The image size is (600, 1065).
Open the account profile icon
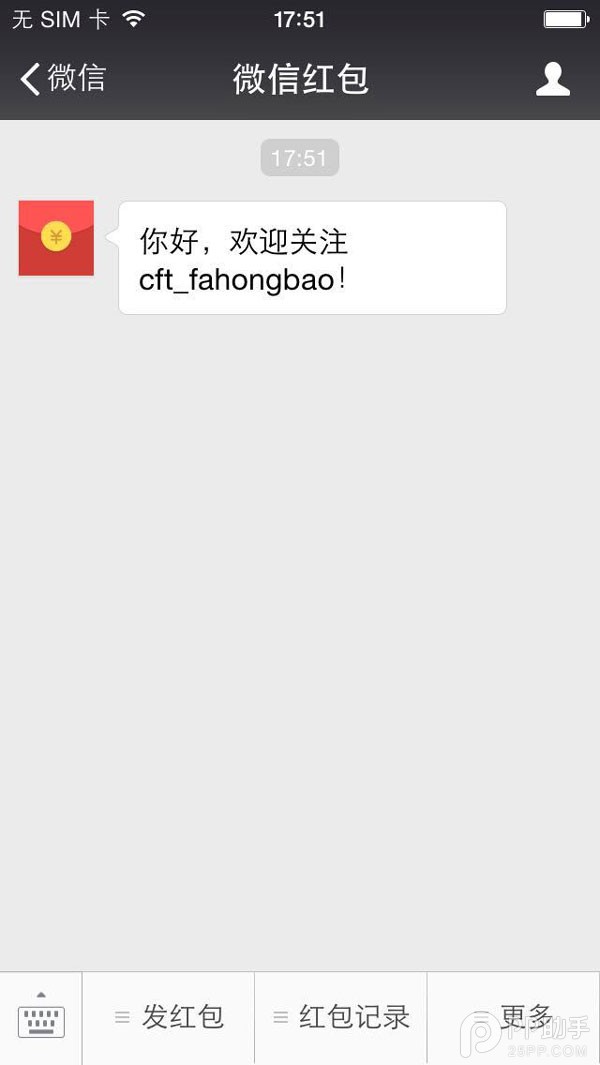point(552,79)
